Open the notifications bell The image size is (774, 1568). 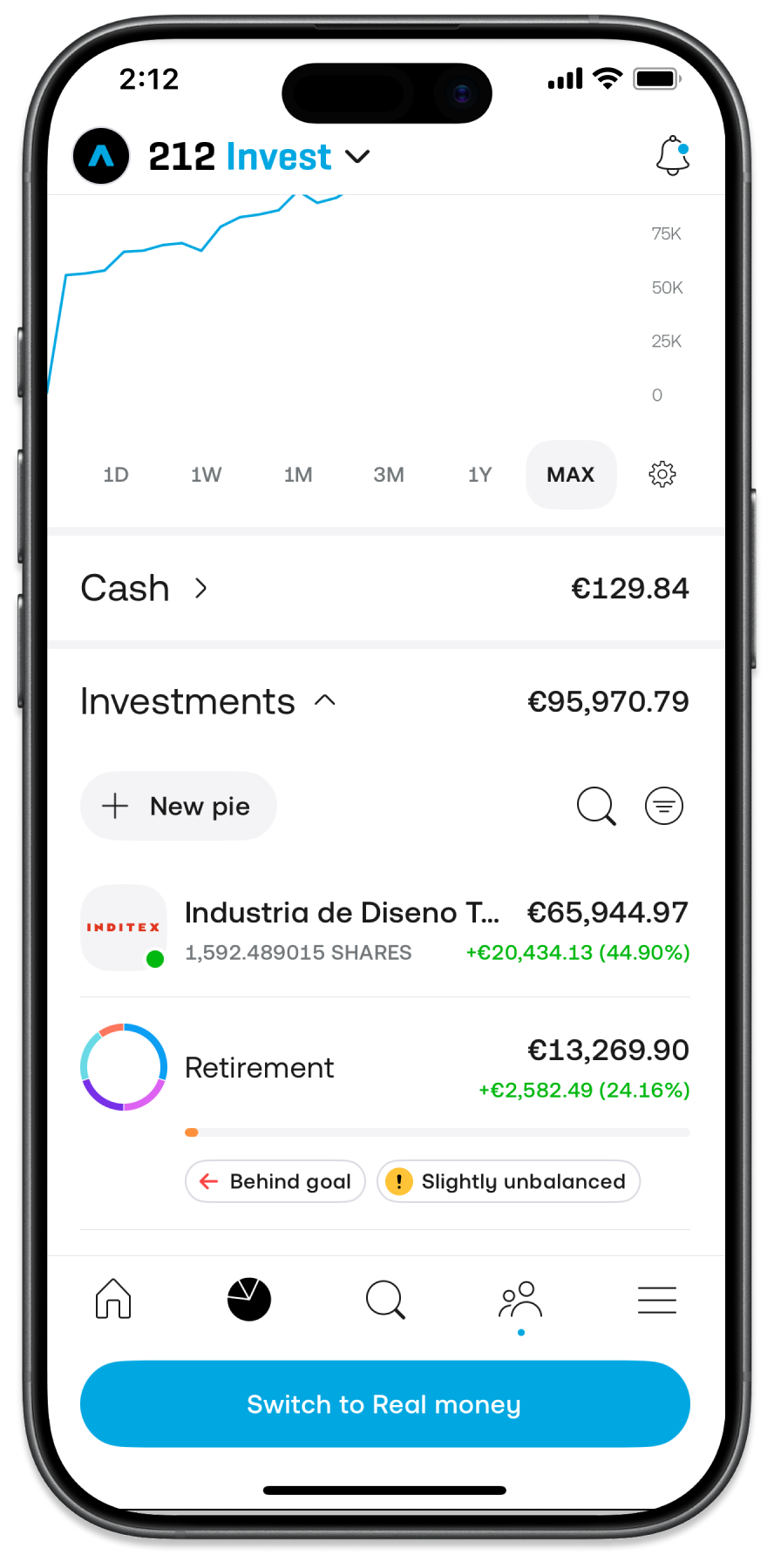[x=672, y=156]
